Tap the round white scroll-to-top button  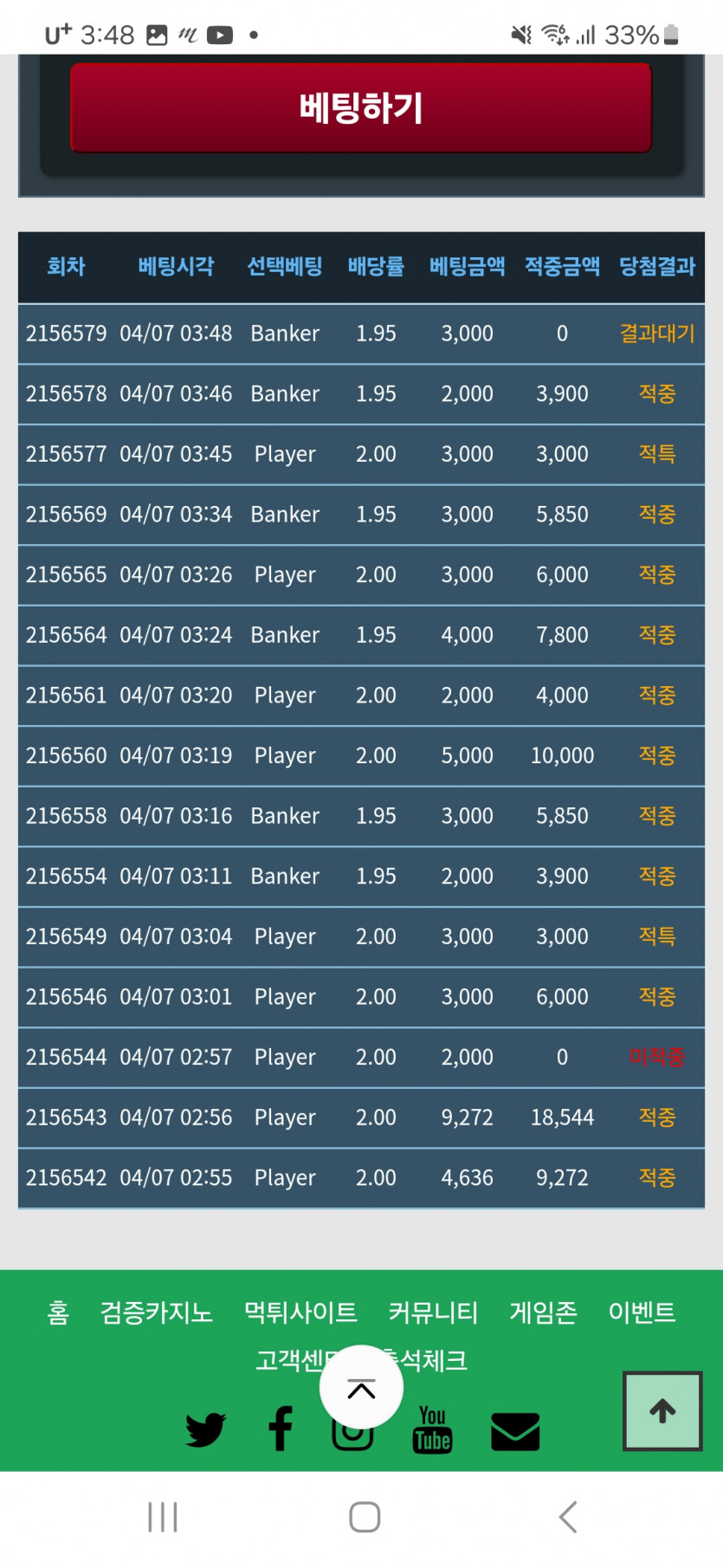coord(361,1387)
